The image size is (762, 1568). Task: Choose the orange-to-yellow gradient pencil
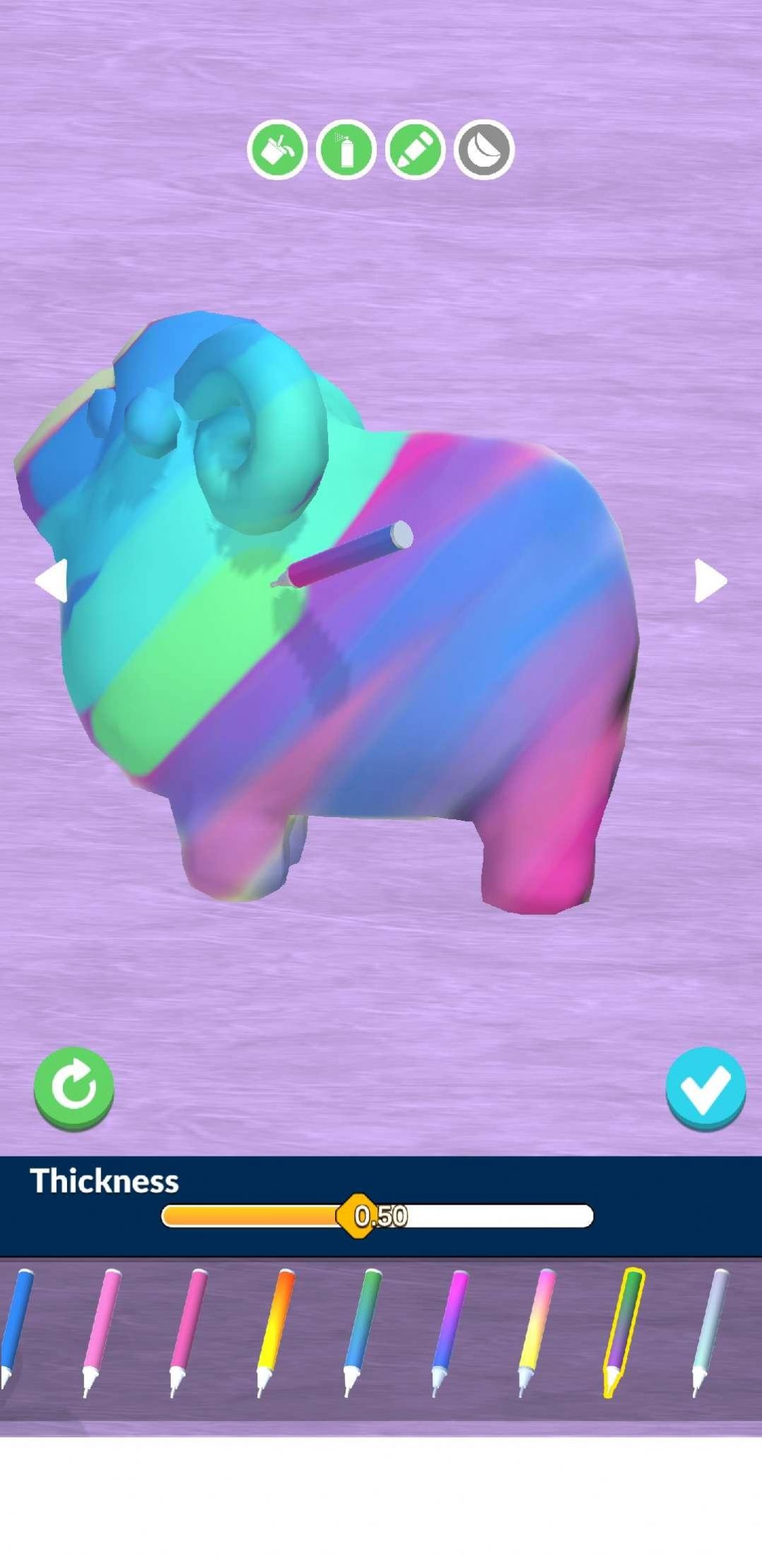click(275, 1330)
